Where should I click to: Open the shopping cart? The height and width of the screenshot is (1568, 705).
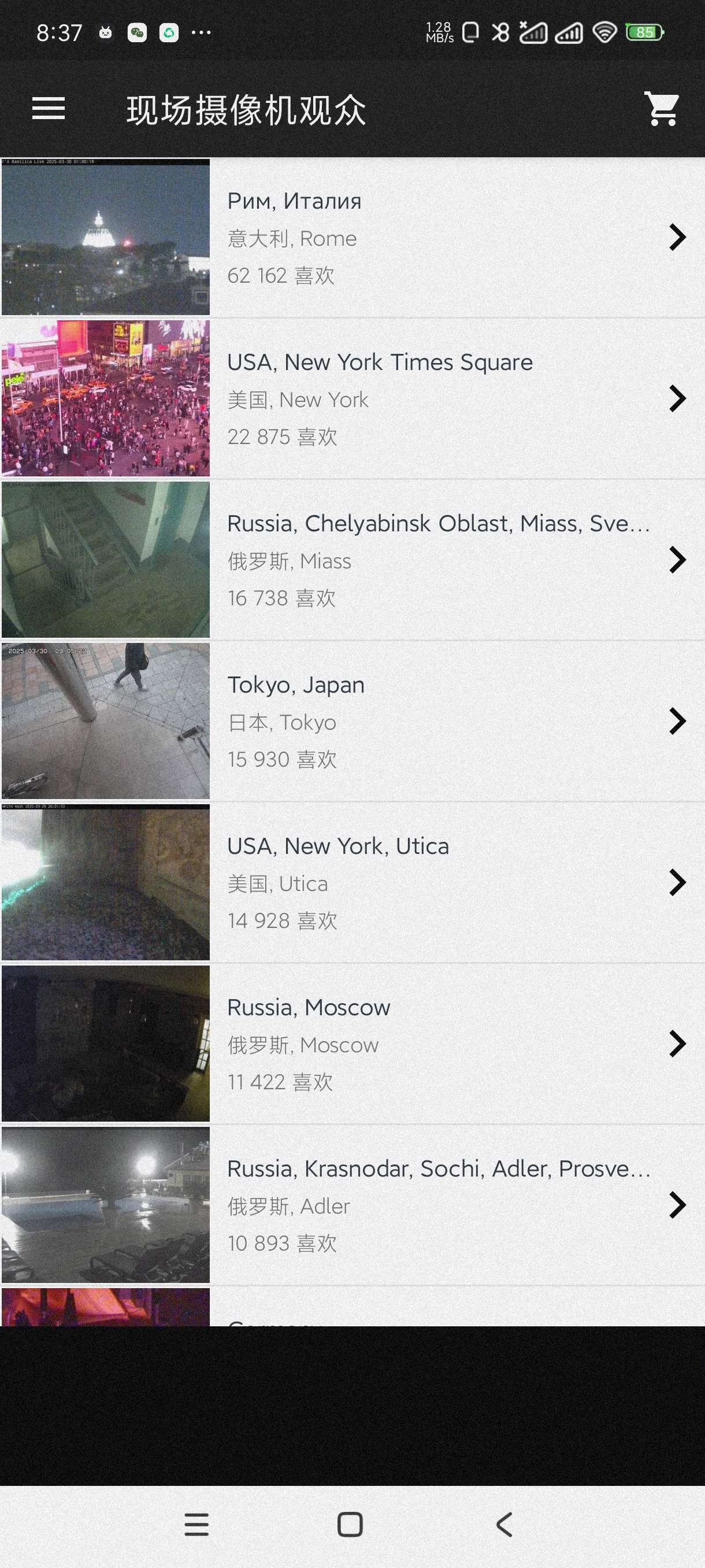coord(662,109)
